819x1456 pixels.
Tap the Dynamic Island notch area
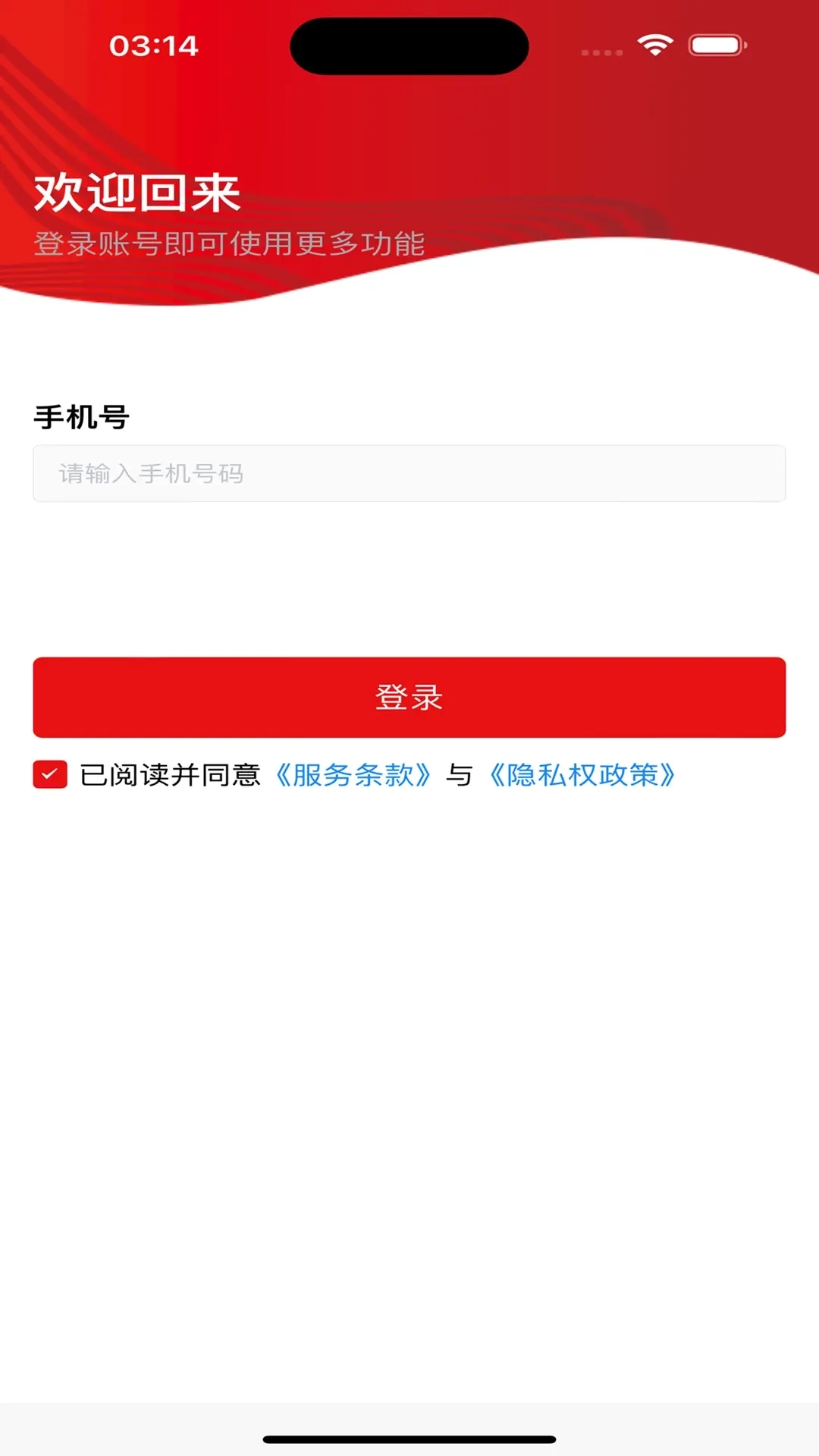pos(409,45)
